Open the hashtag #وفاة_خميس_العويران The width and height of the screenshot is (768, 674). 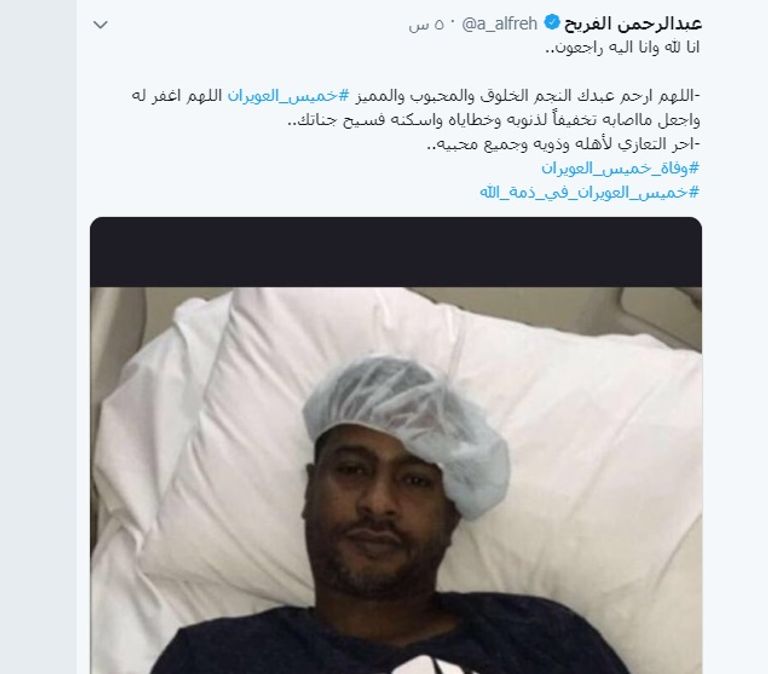point(620,168)
